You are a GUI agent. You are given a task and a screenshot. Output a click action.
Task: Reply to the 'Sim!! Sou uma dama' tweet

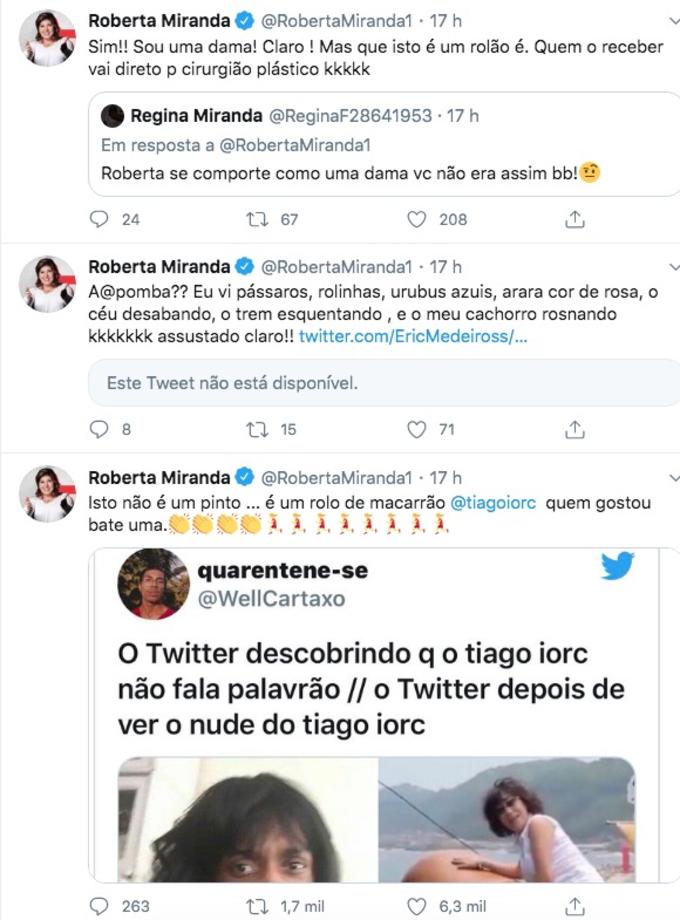[x=99, y=219]
